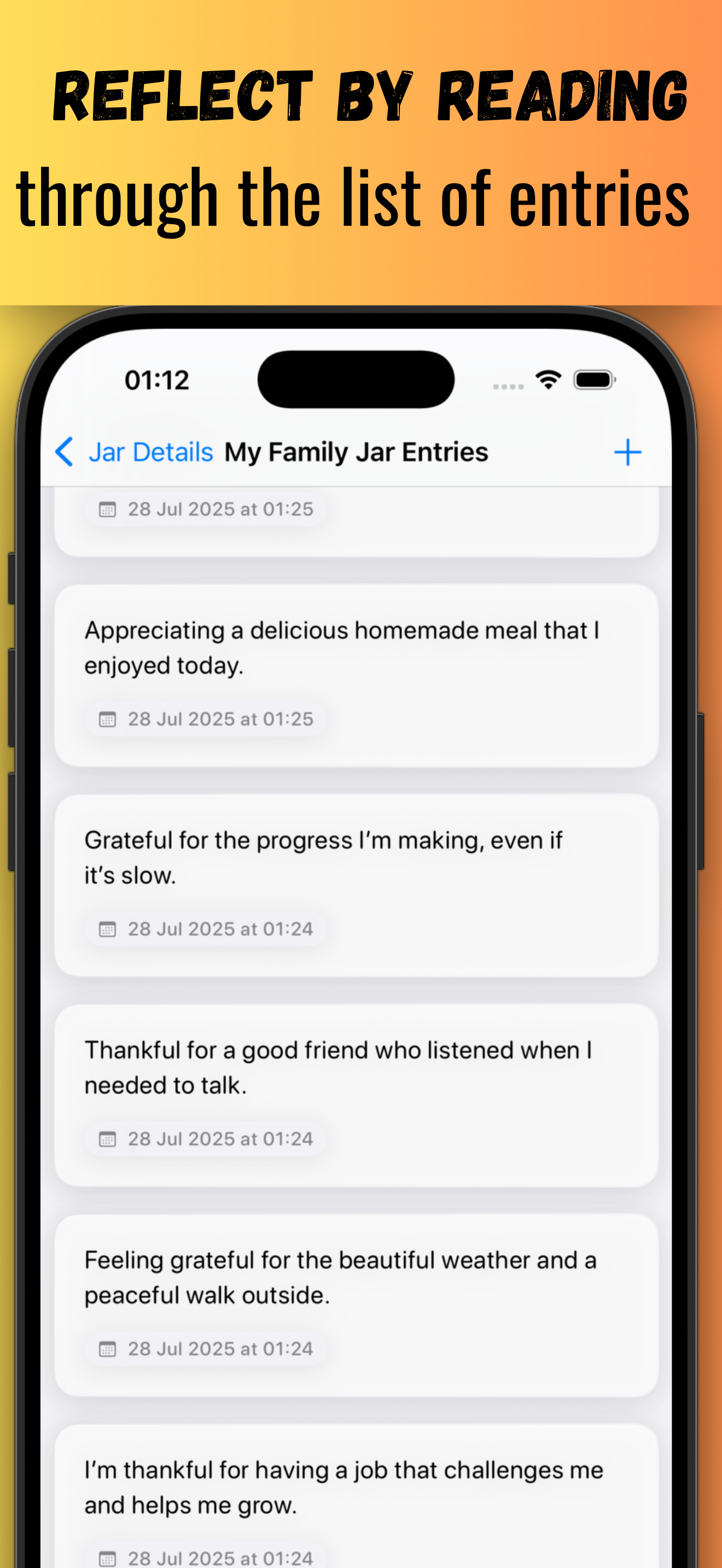Tap the battery indicator in the status bar
722x1568 pixels.
pyautogui.click(x=593, y=379)
